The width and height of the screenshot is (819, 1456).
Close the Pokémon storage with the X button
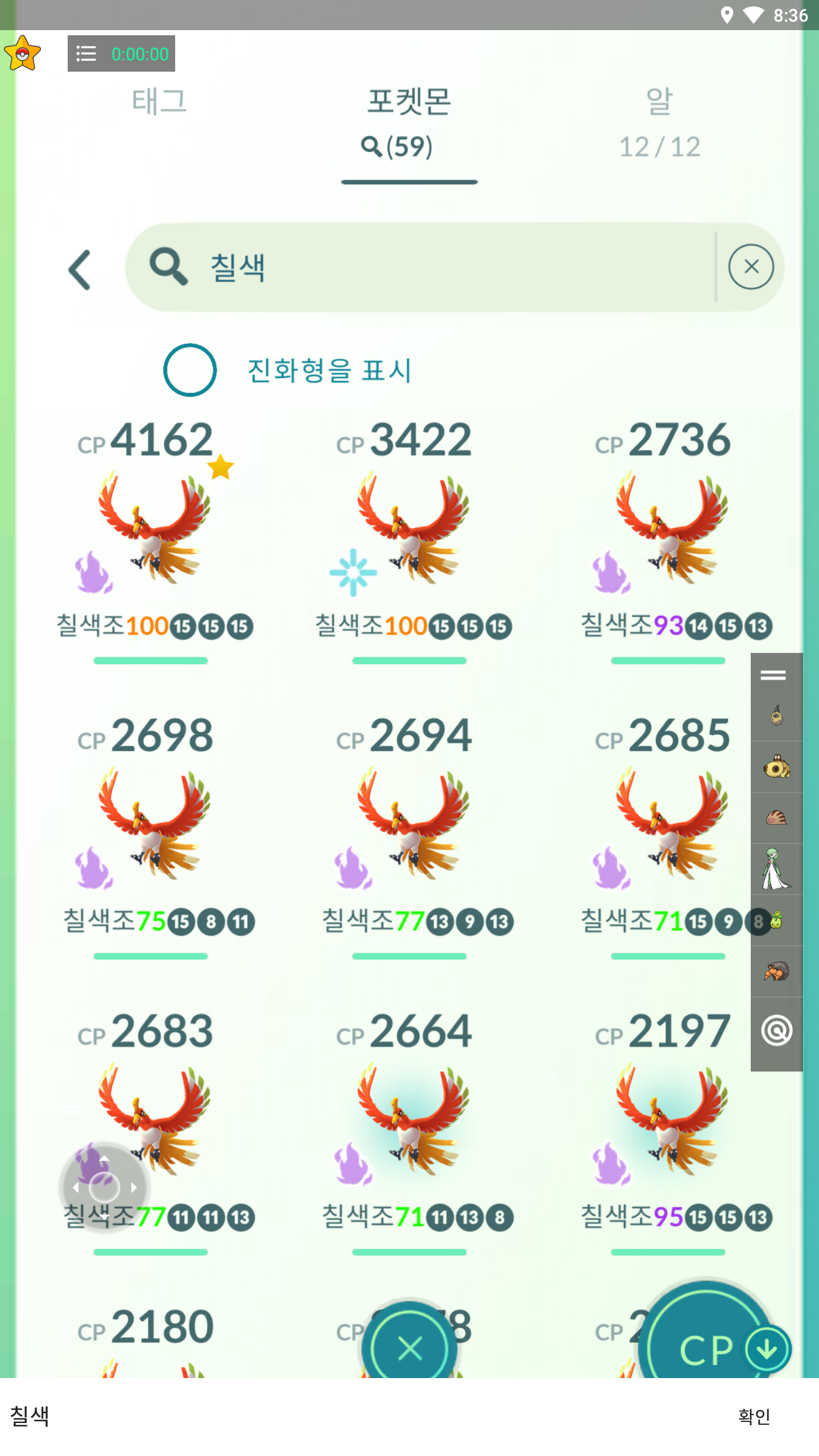tap(409, 1348)
